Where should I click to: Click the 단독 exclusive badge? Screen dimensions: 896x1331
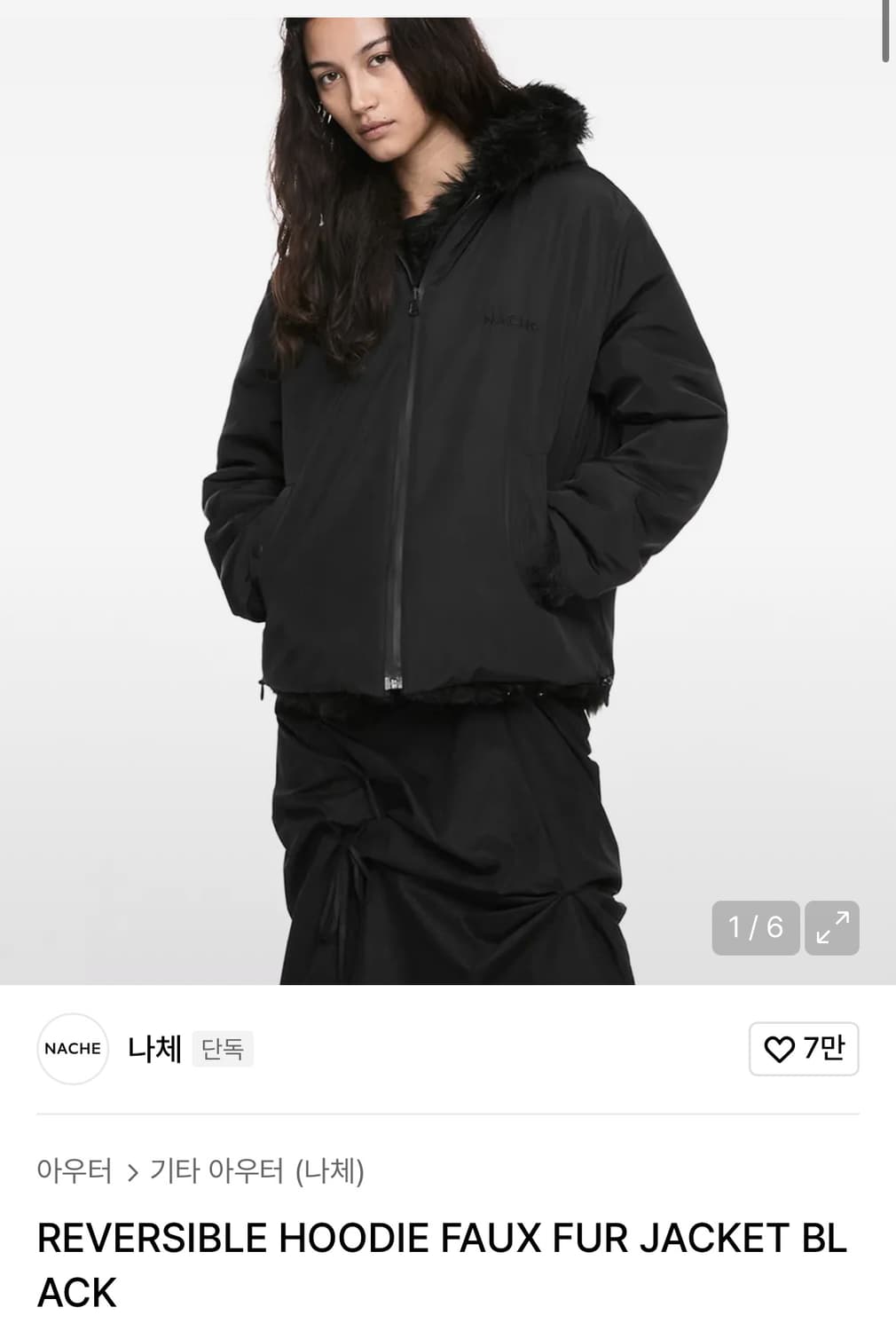223,1048
